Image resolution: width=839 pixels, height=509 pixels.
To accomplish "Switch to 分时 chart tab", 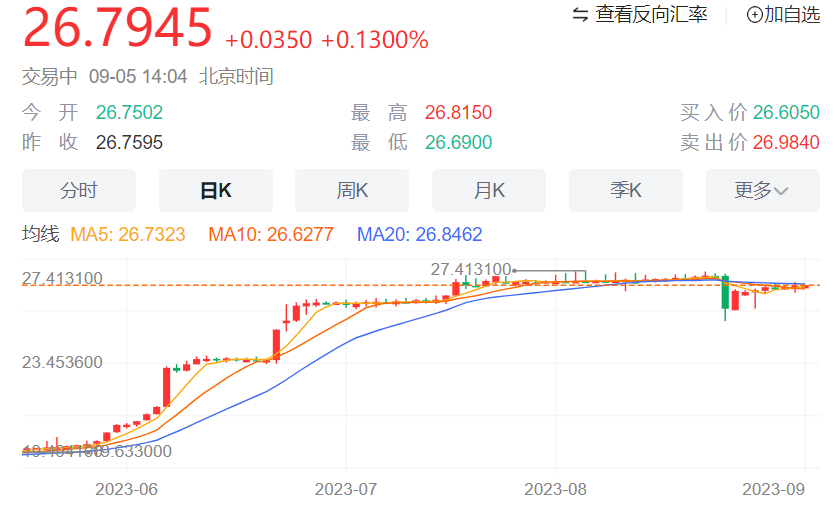I will click(79, 190).
